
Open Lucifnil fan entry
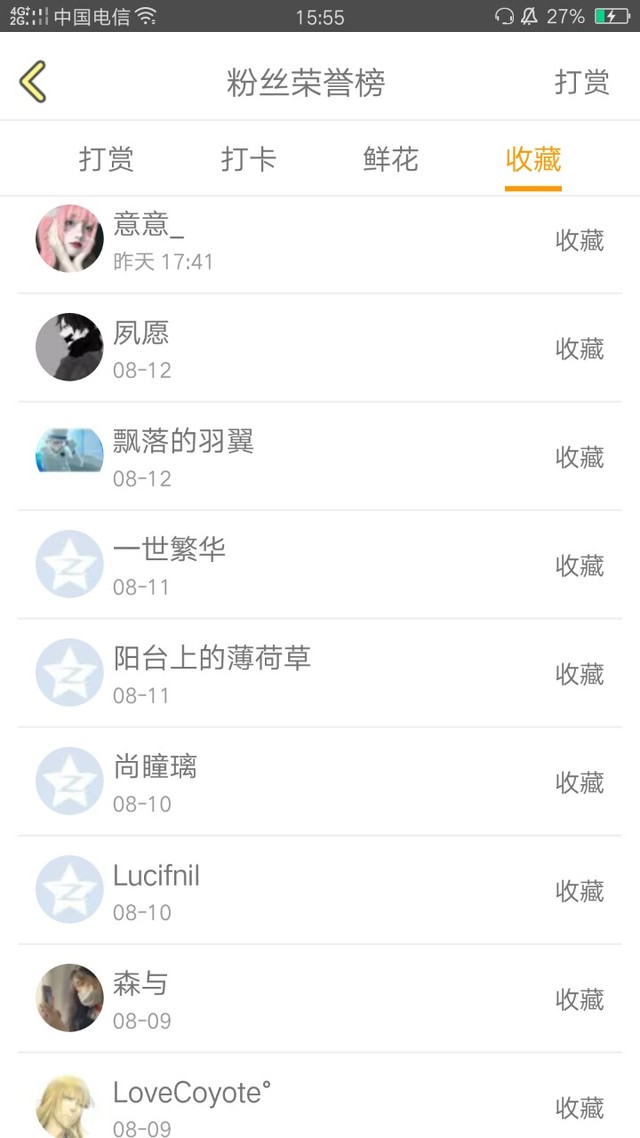click(x=320, y=890)
